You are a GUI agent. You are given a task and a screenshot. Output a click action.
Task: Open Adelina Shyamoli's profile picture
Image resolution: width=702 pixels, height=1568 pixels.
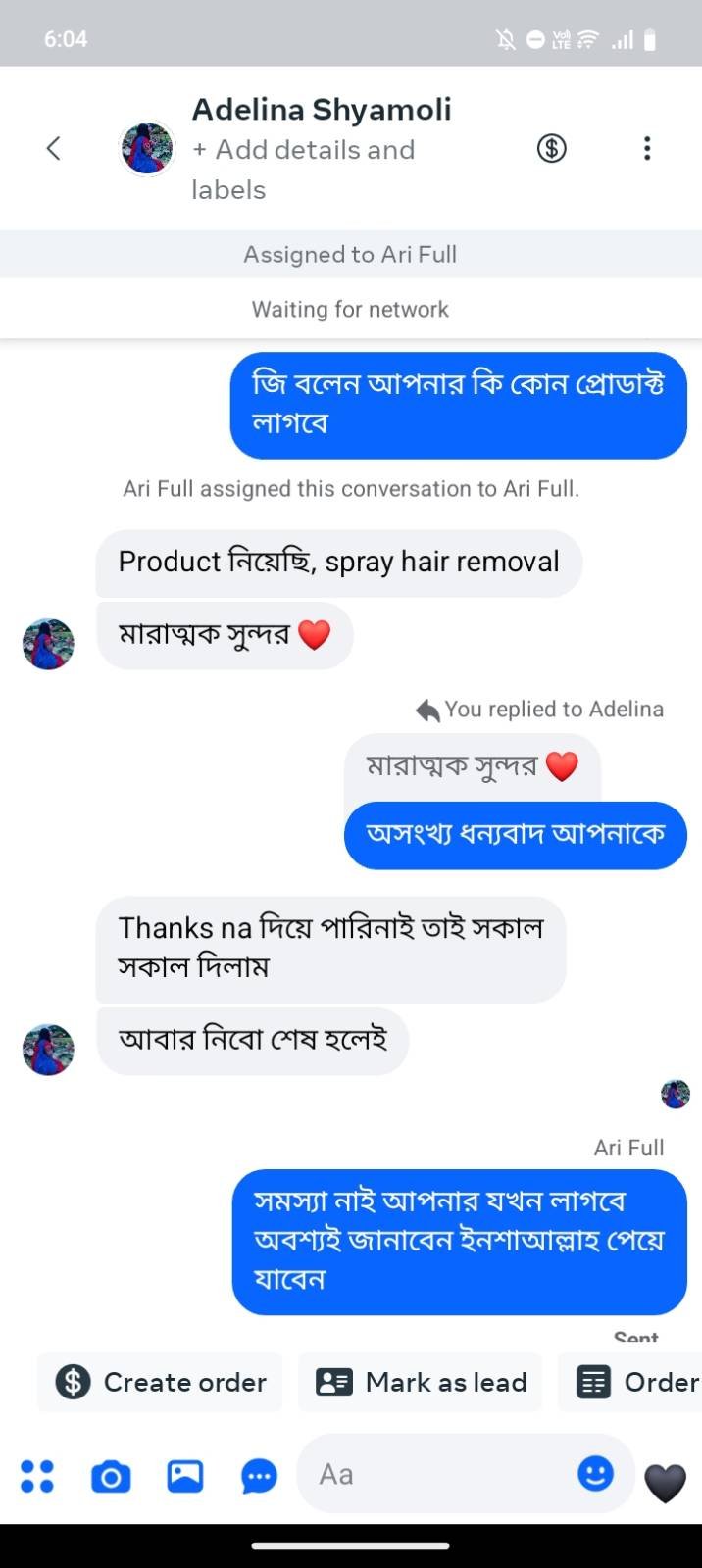pos(146,149)
